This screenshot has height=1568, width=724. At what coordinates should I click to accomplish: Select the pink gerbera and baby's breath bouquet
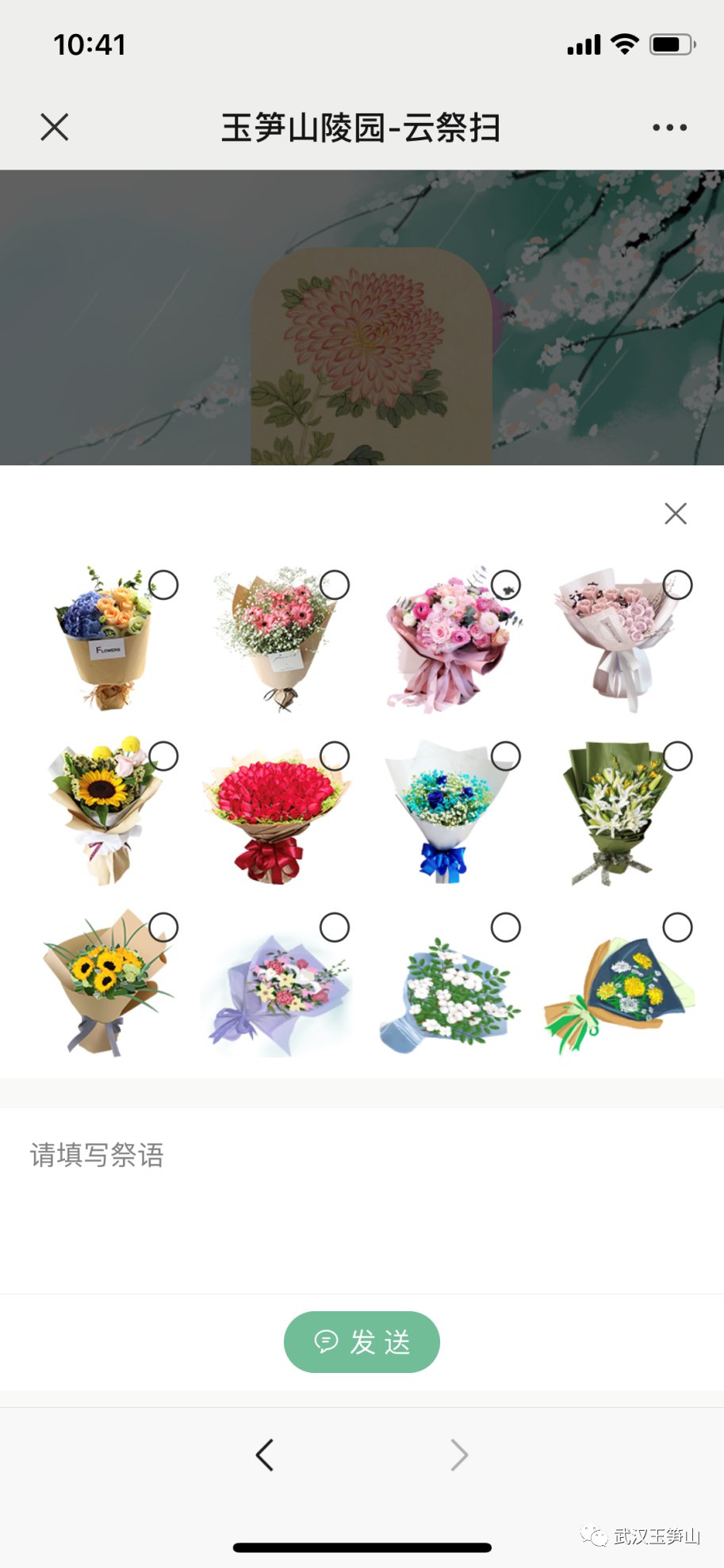pyautogui.click(x=335, y=585)
